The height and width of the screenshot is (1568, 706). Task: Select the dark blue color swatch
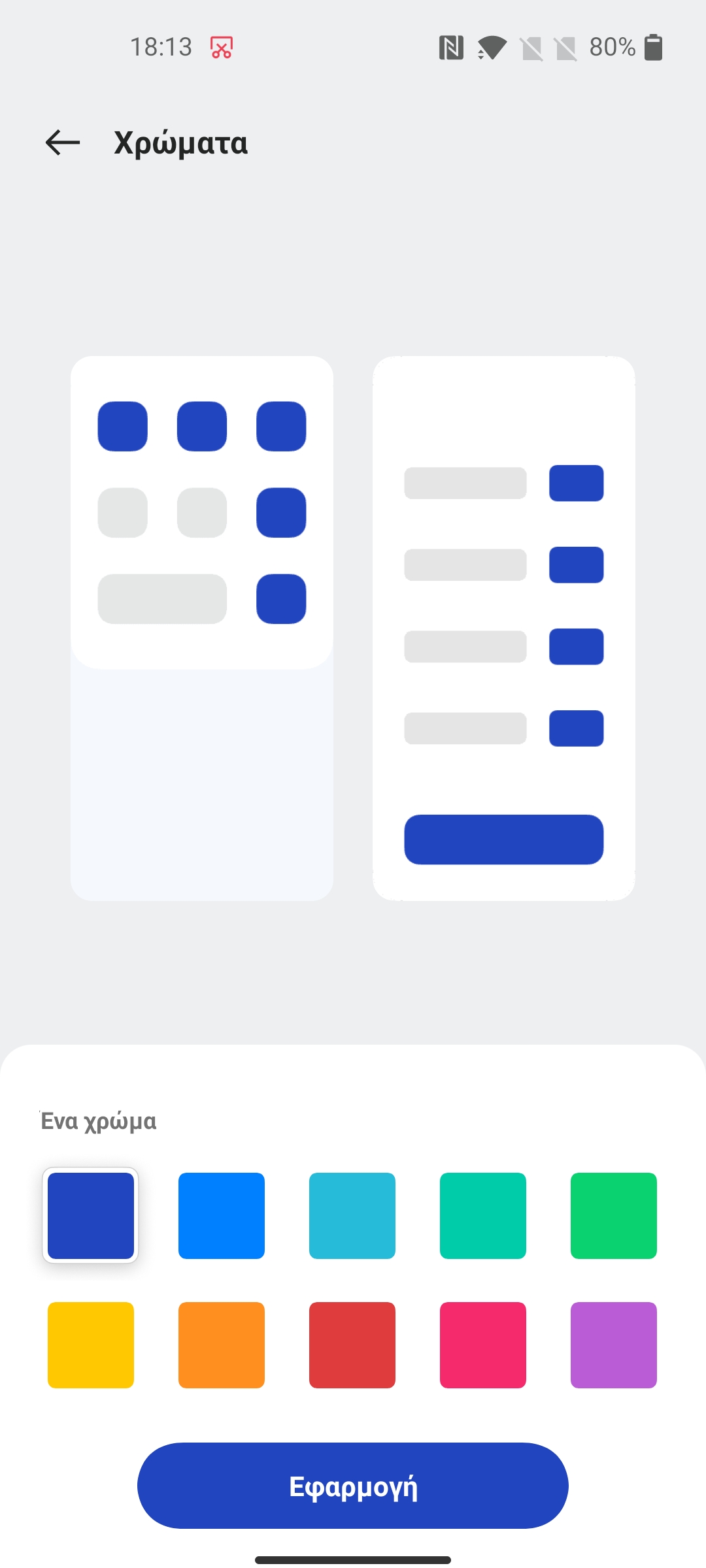click(91, 1215)
